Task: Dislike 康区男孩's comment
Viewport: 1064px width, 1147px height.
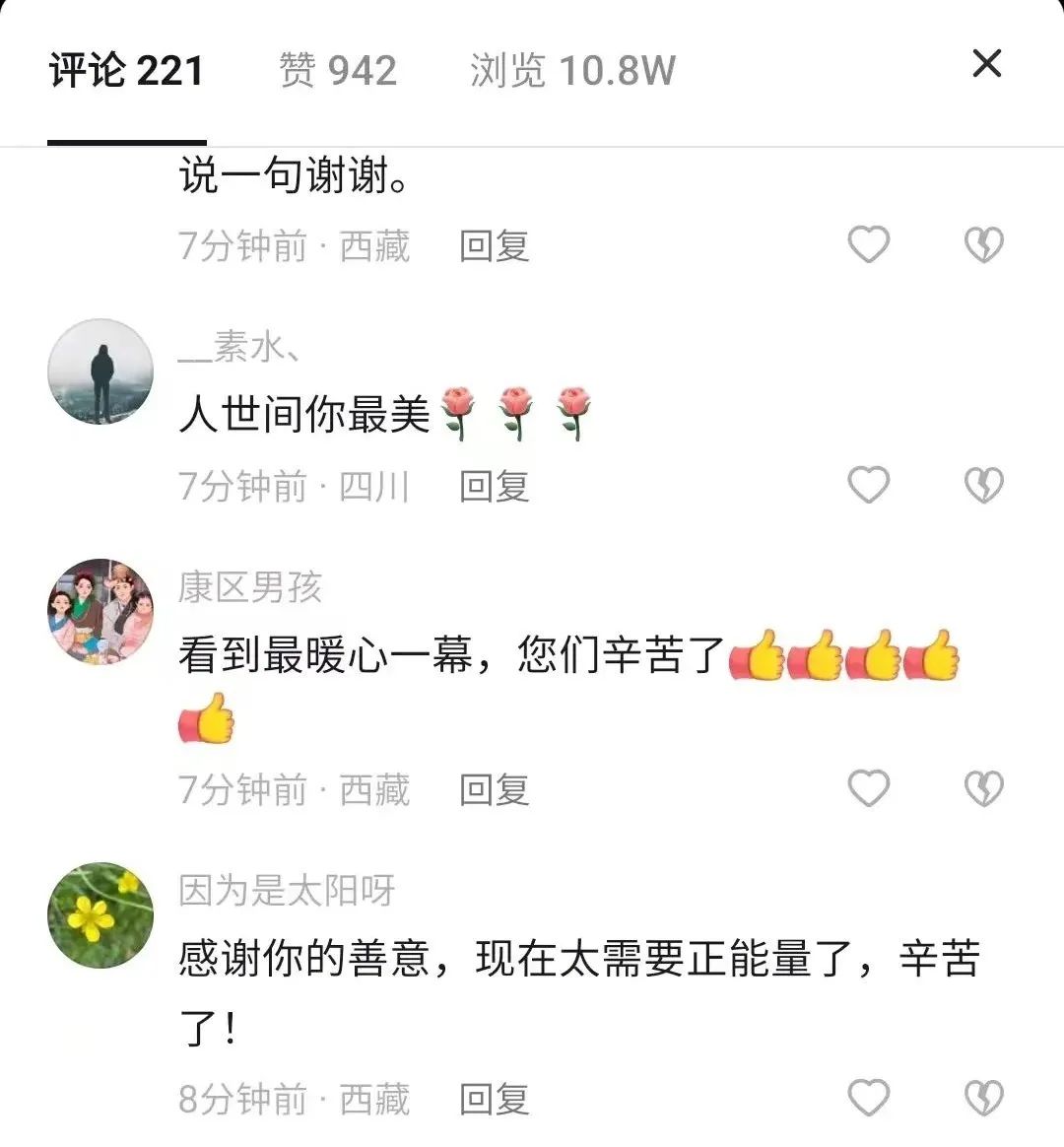Action: point(983,789)
